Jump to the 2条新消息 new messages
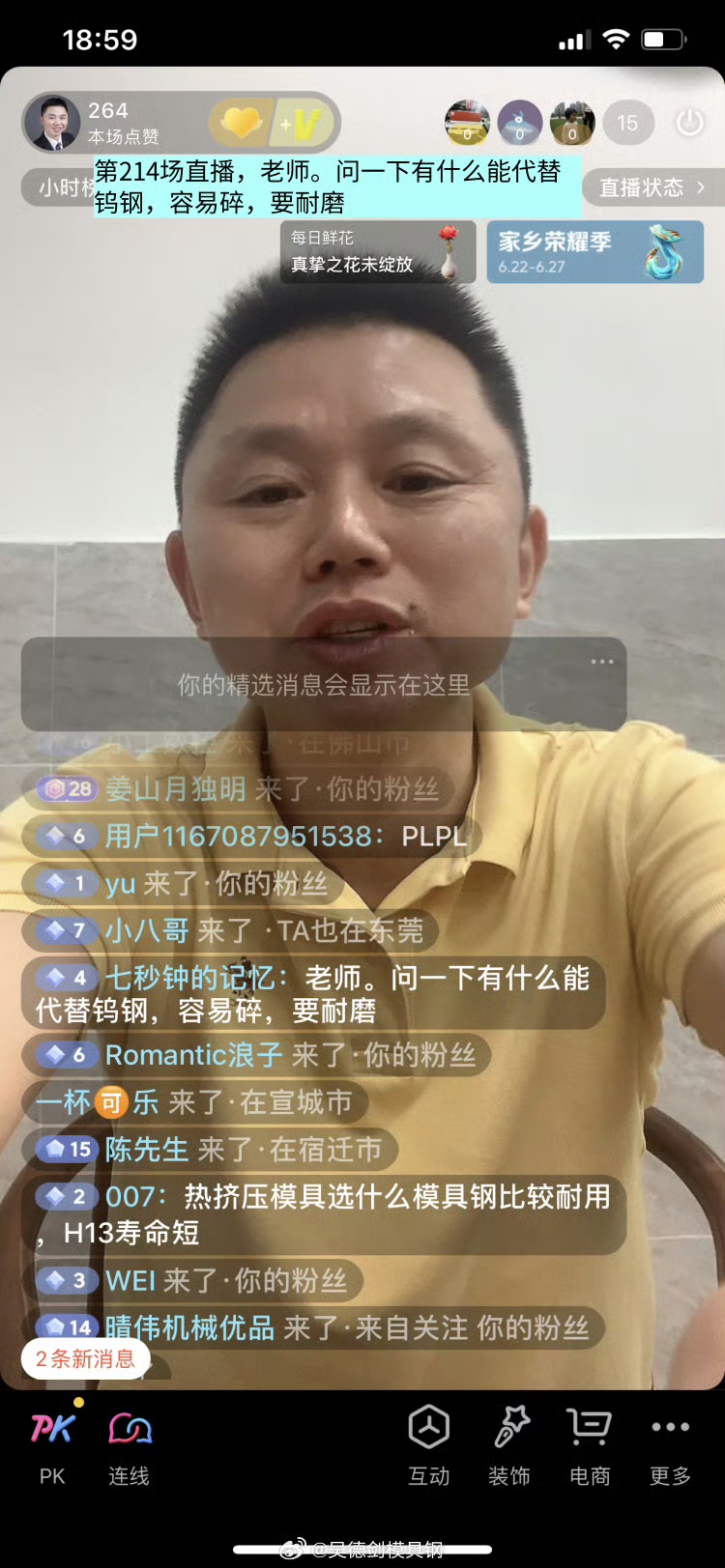The height and width of the screenshot is (1568, 725). click(x=85, y=1359)
